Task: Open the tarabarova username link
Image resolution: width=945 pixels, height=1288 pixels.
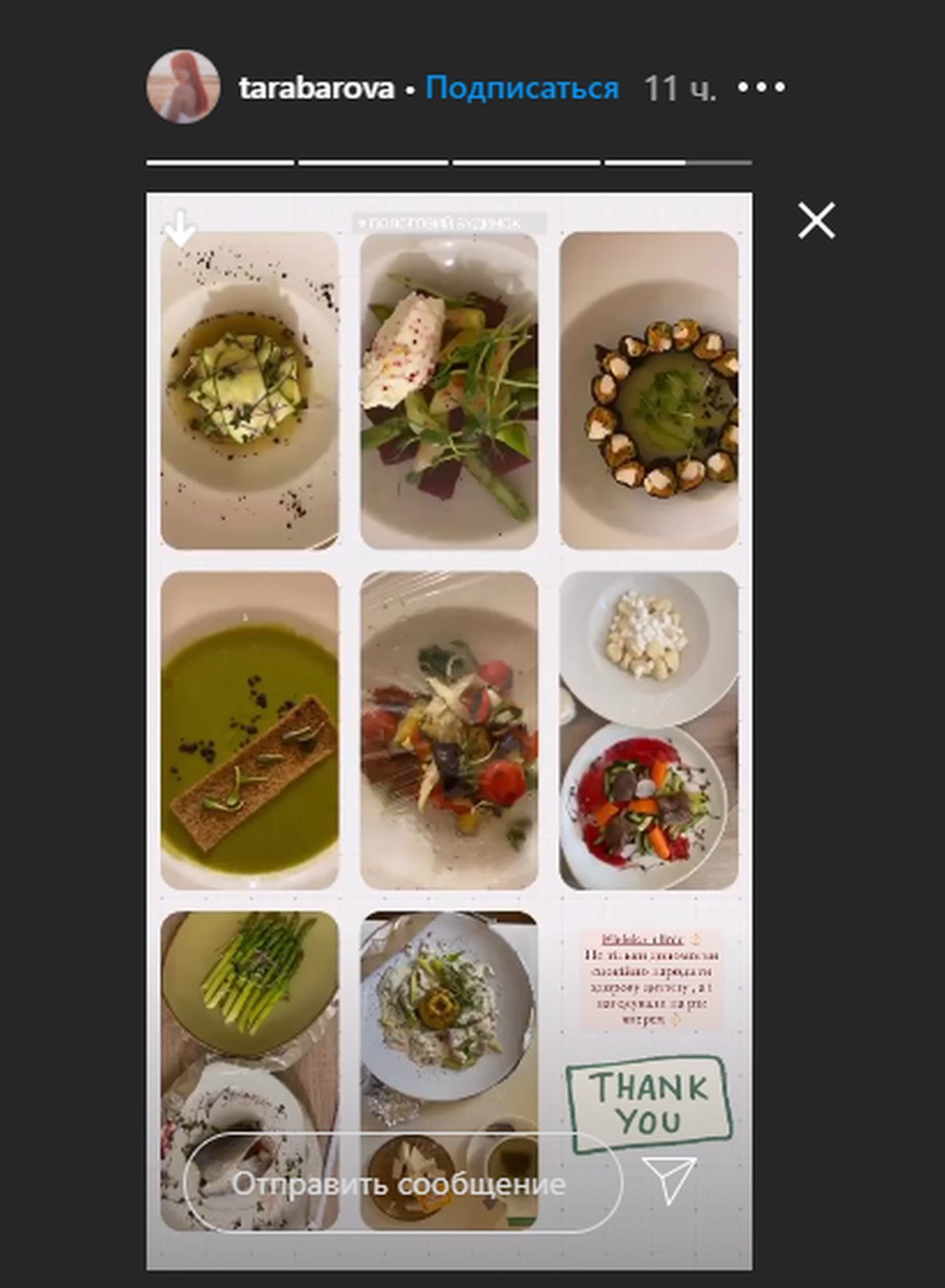Action: point(316,88)
